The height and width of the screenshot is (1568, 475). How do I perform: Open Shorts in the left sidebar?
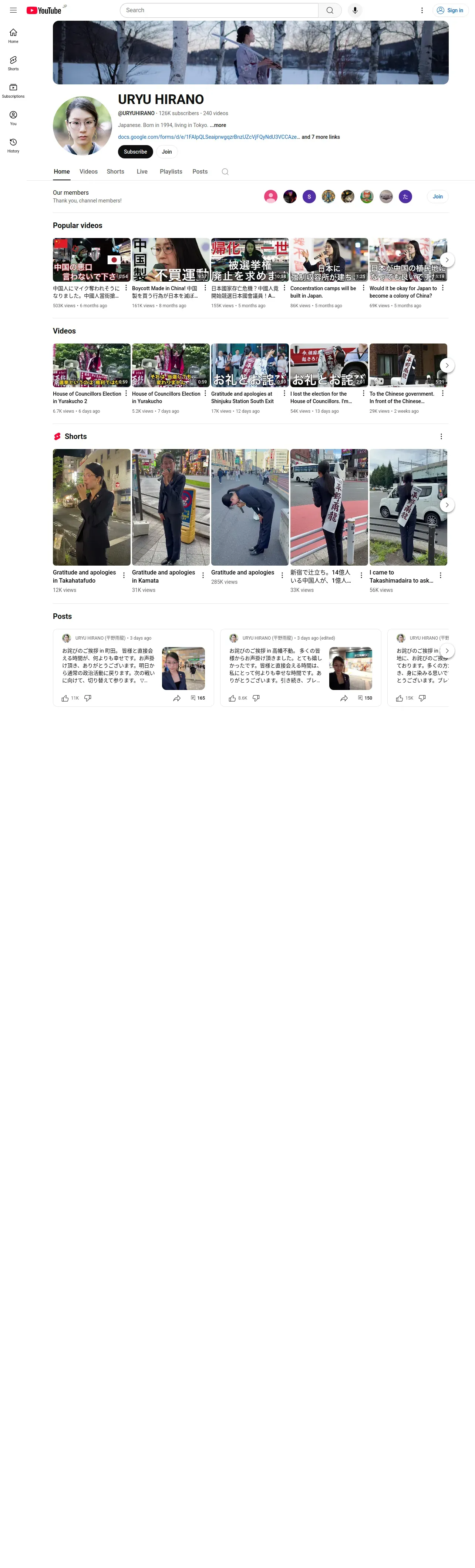coord(13,63)
